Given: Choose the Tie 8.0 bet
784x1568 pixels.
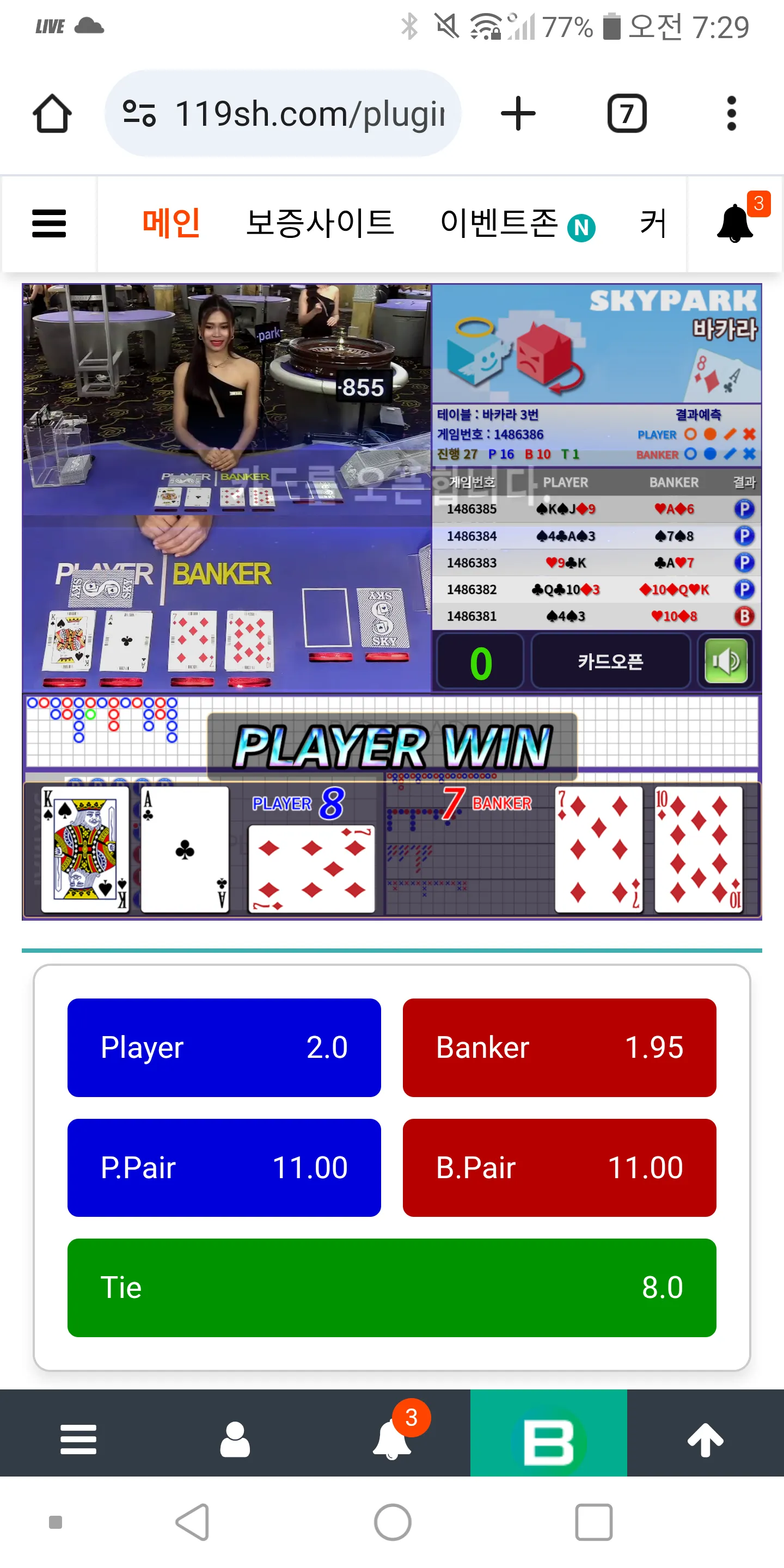Looking at the screenshot, I should [x=391, y=1288].
